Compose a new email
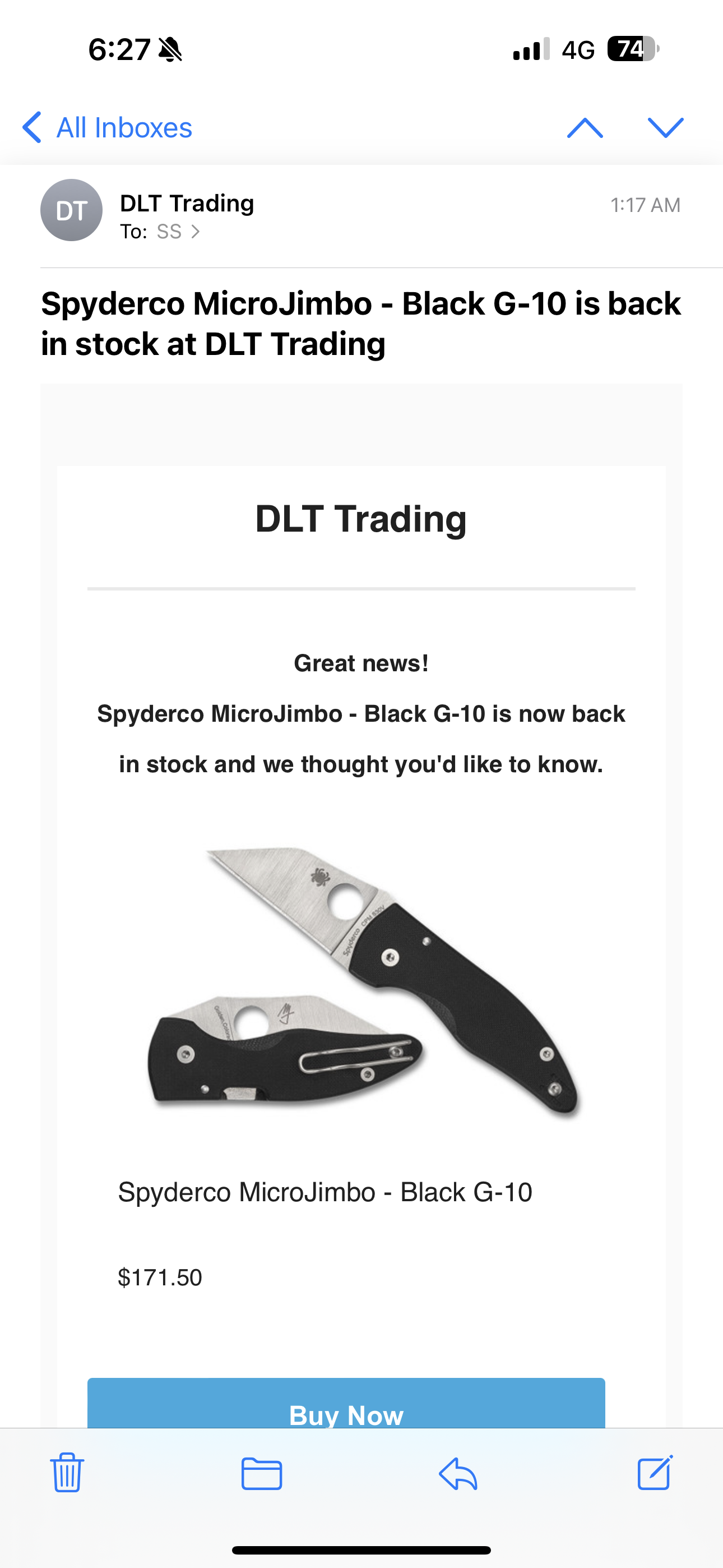The image size is (723, 1568). (655, 1473)
